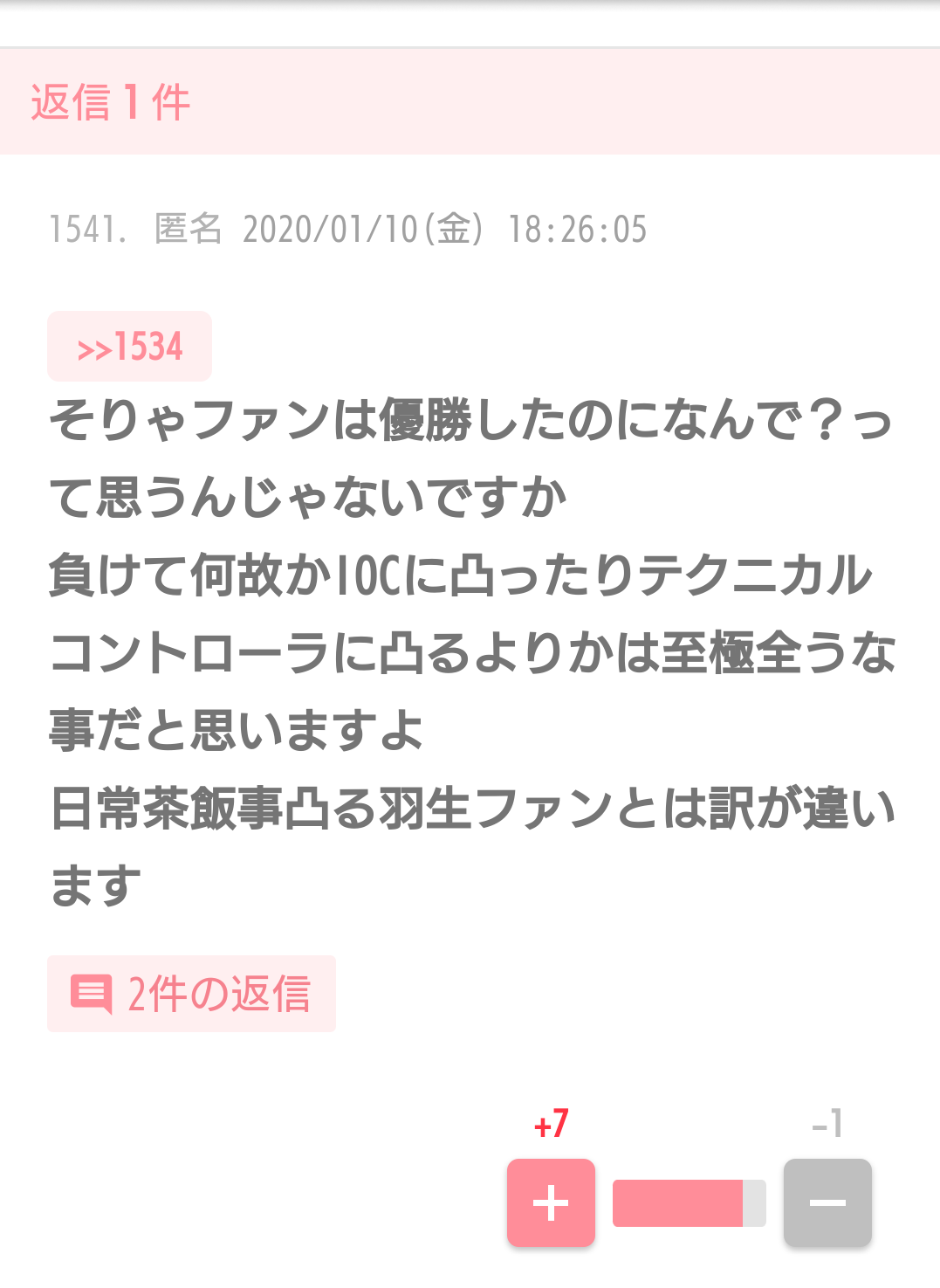Viewport: 940px width, 1288px height.
Task: Expand the 2件の返信 replies
Action: point(191,994)
